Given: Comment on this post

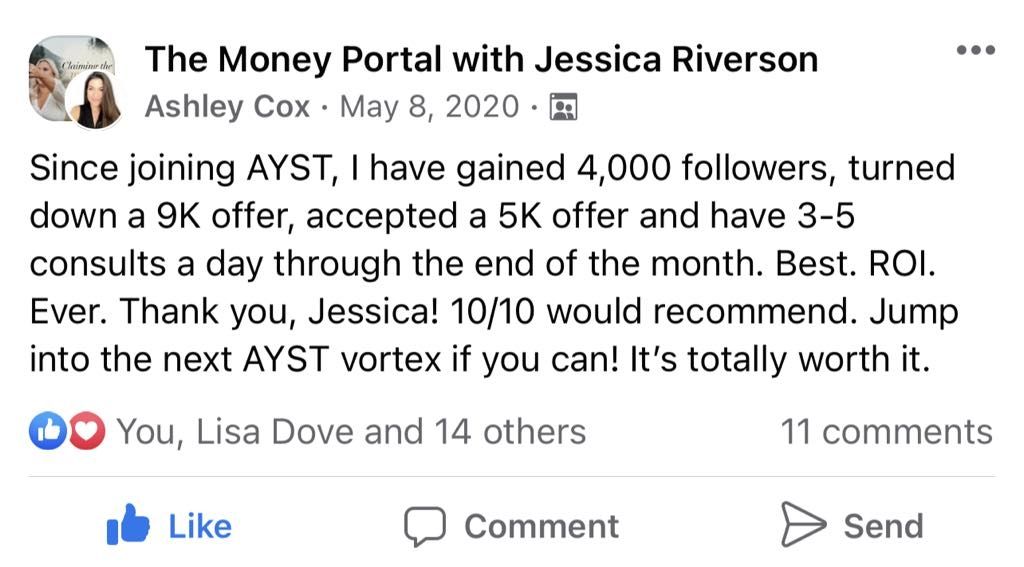Looking at the screenshot, I should 512,526.
